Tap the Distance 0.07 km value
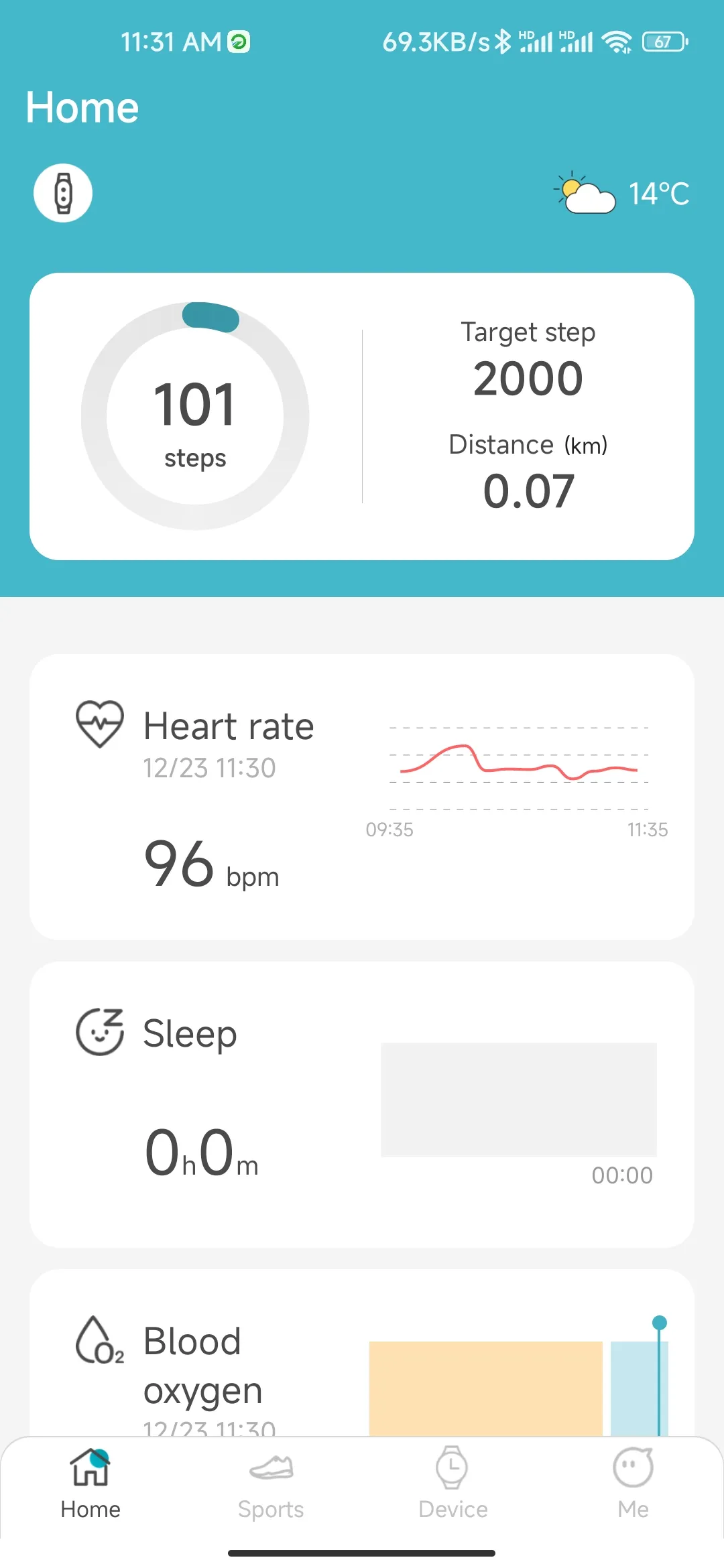Viewport: 724px width, 1568px height. pyautogui.click(x=528, y=488)
